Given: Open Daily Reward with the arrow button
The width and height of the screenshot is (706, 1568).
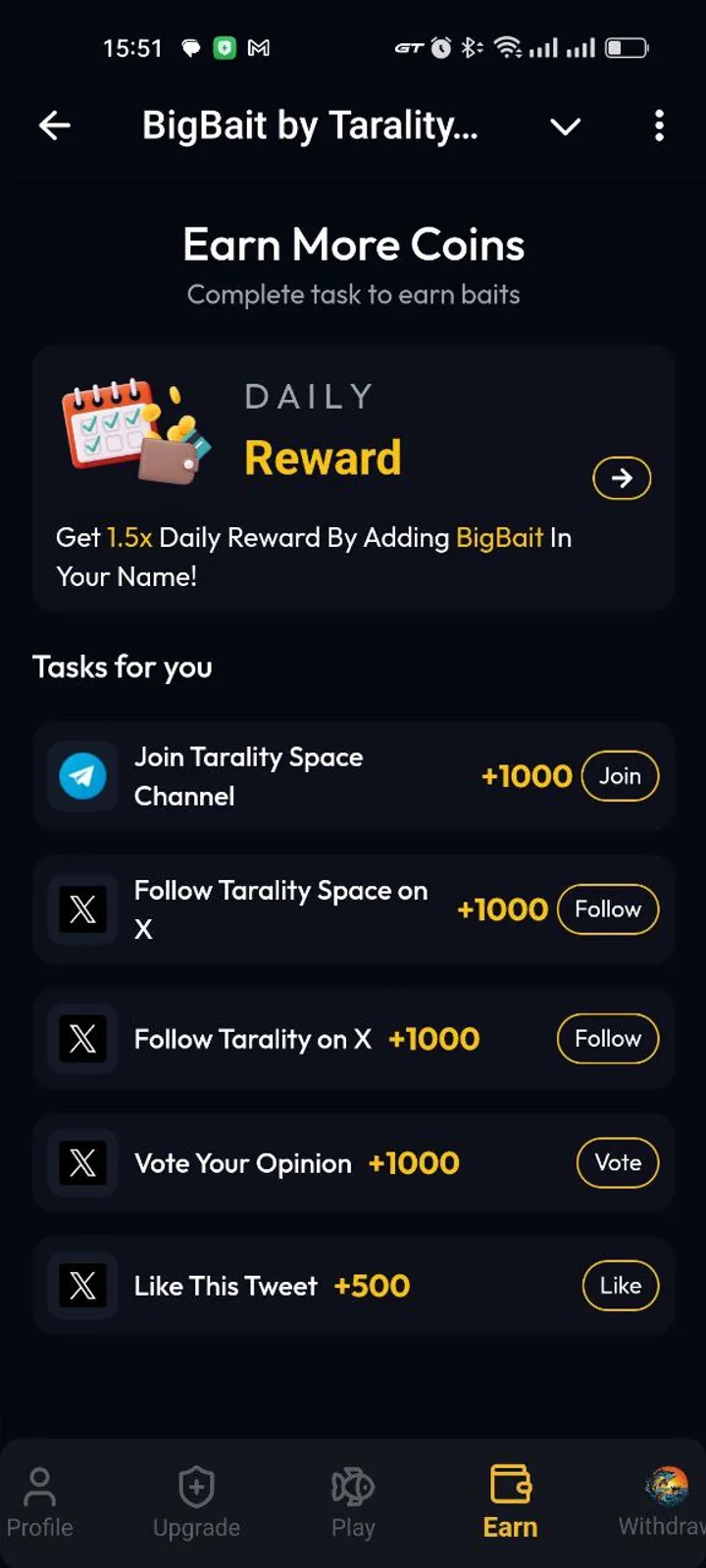Looking at the screenshot, I should (622, 478).
